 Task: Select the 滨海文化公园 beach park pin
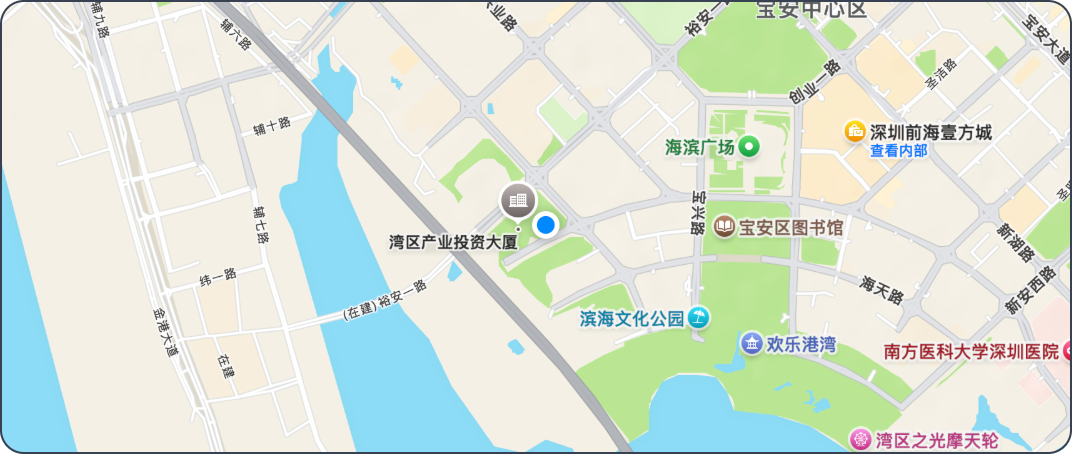[699, 319]
